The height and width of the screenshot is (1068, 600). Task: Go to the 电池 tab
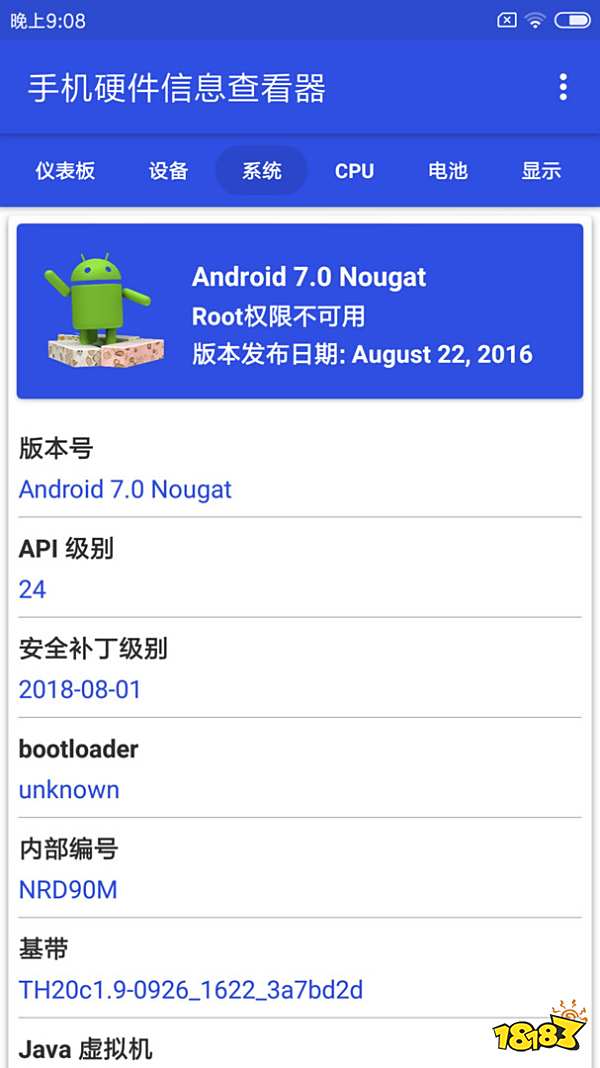[x=447, y=171]
